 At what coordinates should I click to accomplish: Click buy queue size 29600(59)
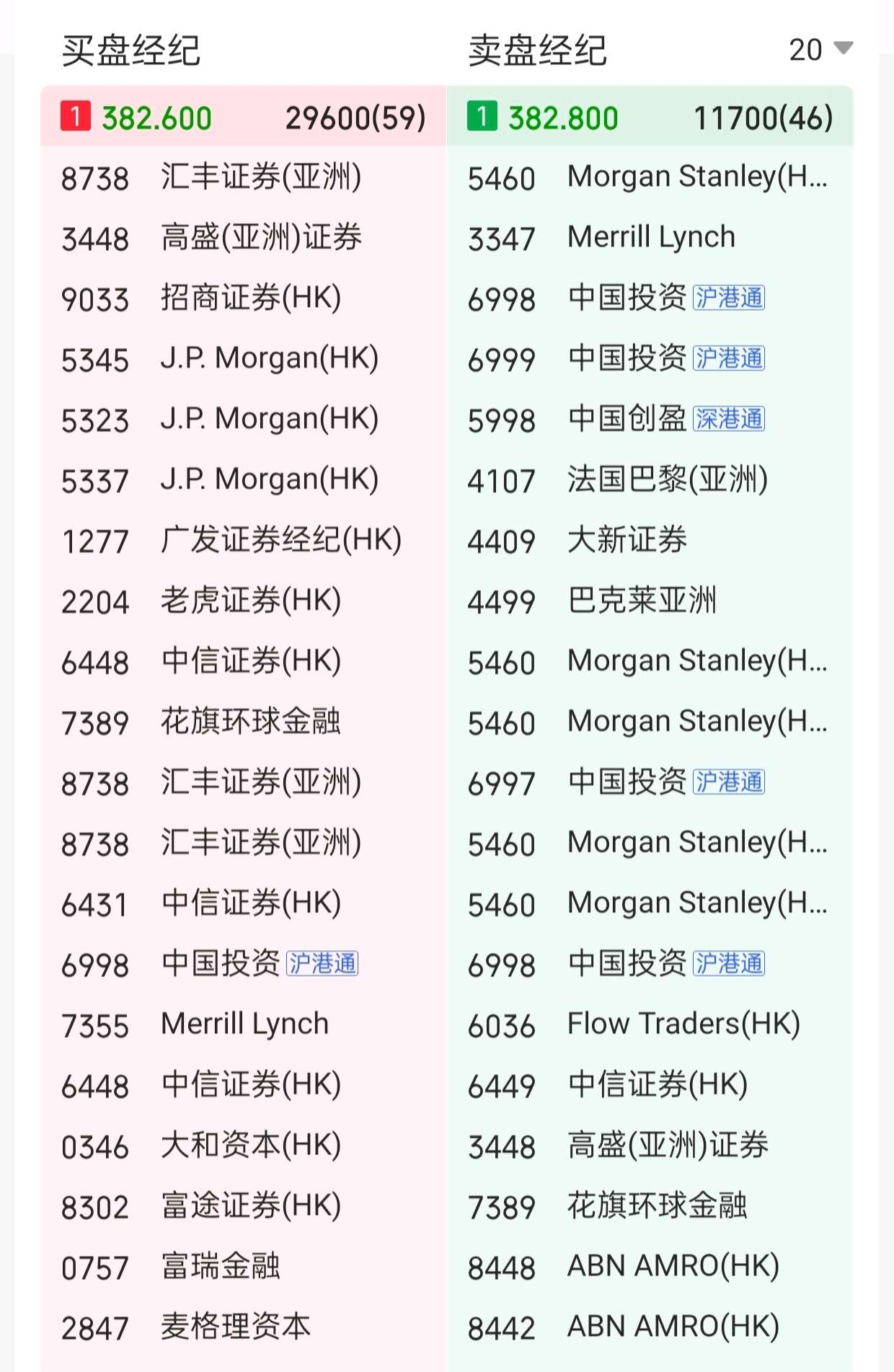tap(355, 118)
